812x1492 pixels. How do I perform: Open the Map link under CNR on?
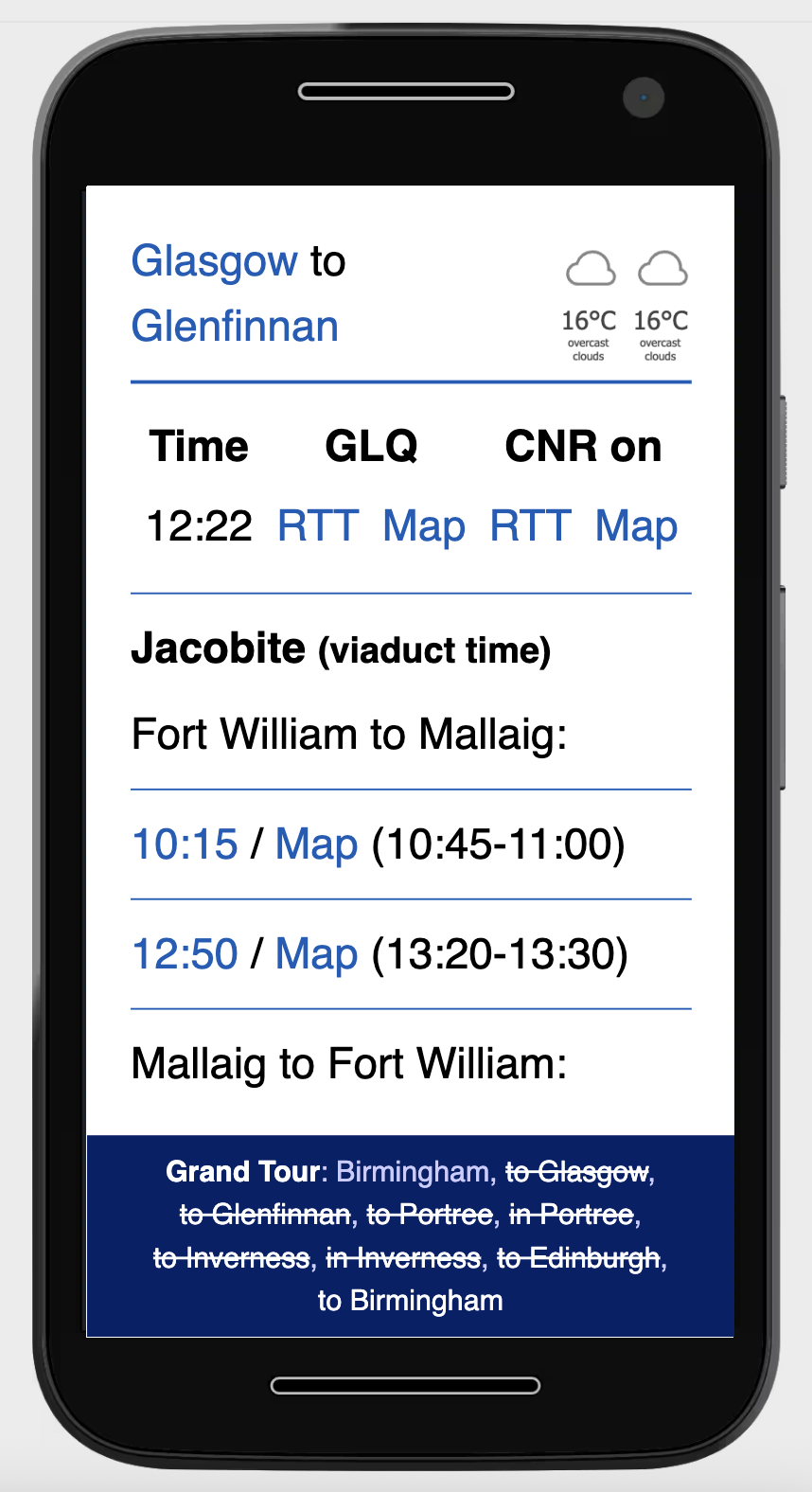pos(636,526)
